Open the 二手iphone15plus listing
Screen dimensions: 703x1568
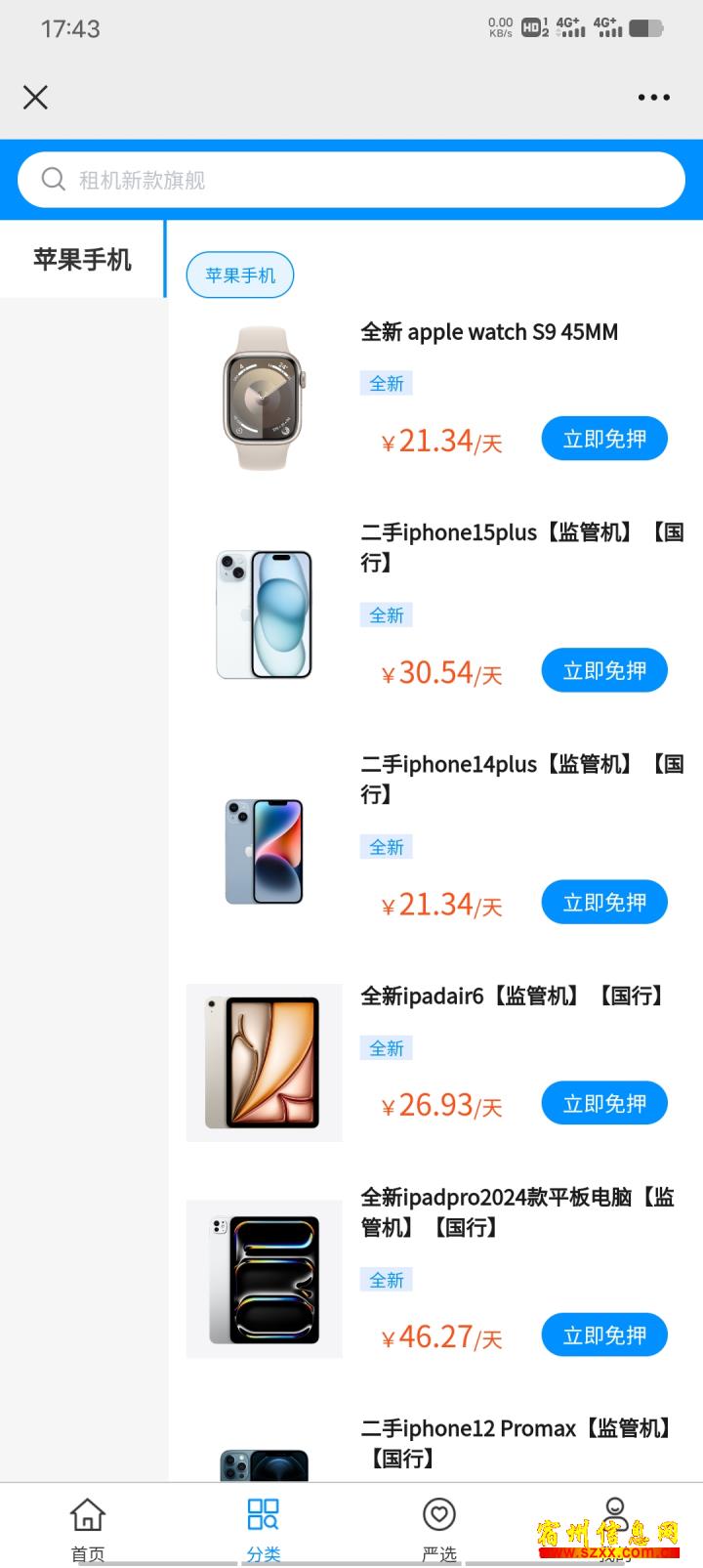pyautogui.click(x=521, y=547)
